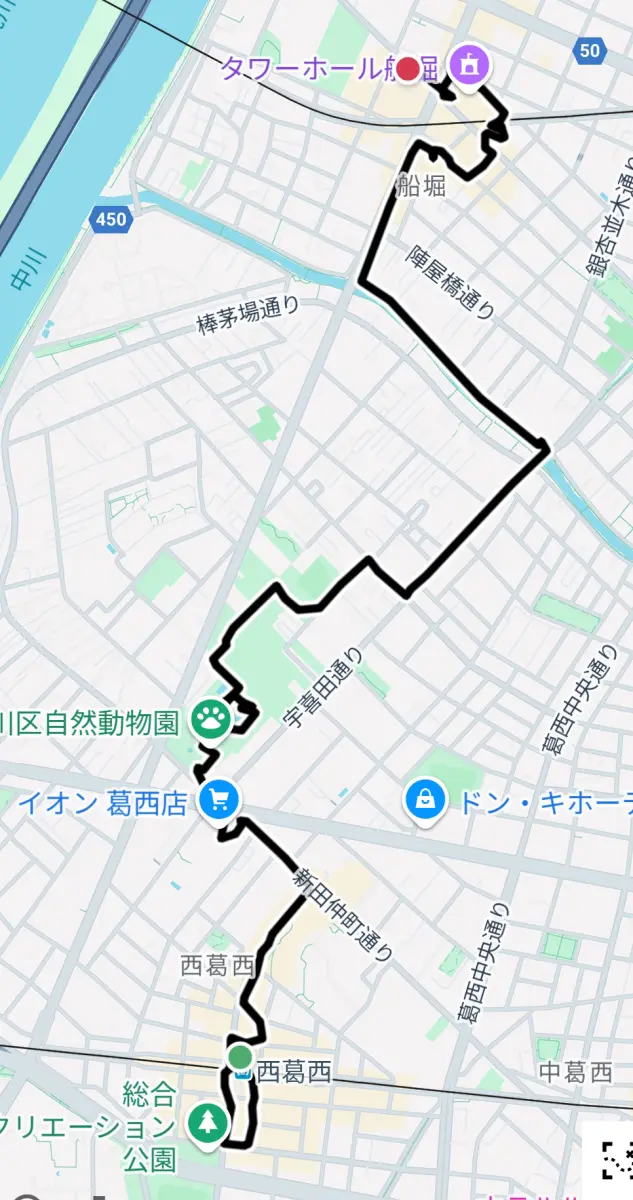Screen dimensions: 633x1200
Task: Open the ドン・キホーテ shopping bag marker
Action: pos(425,799)
